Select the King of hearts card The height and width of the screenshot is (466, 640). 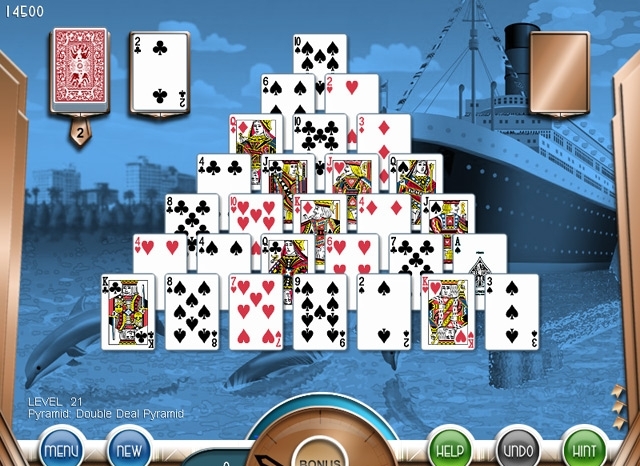(447, 312)
